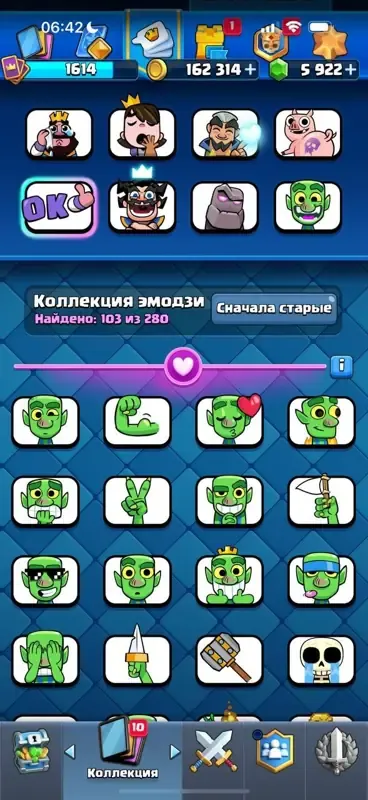Select the crying King emote slot
This screenshot has height=800, width=368.
(x=59, y=133)
